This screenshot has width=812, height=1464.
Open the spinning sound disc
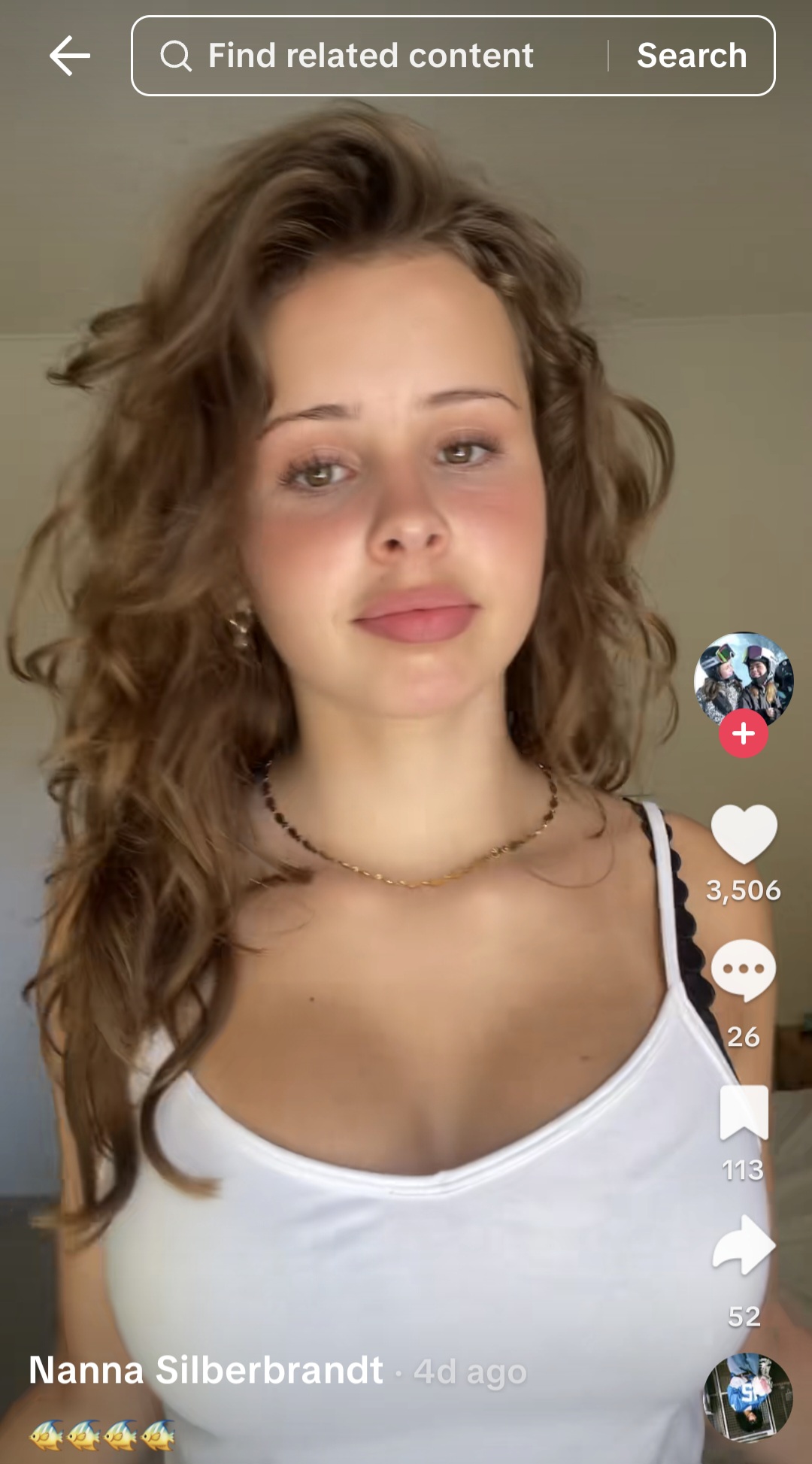pyautogui.click(x=748, y=1398)
